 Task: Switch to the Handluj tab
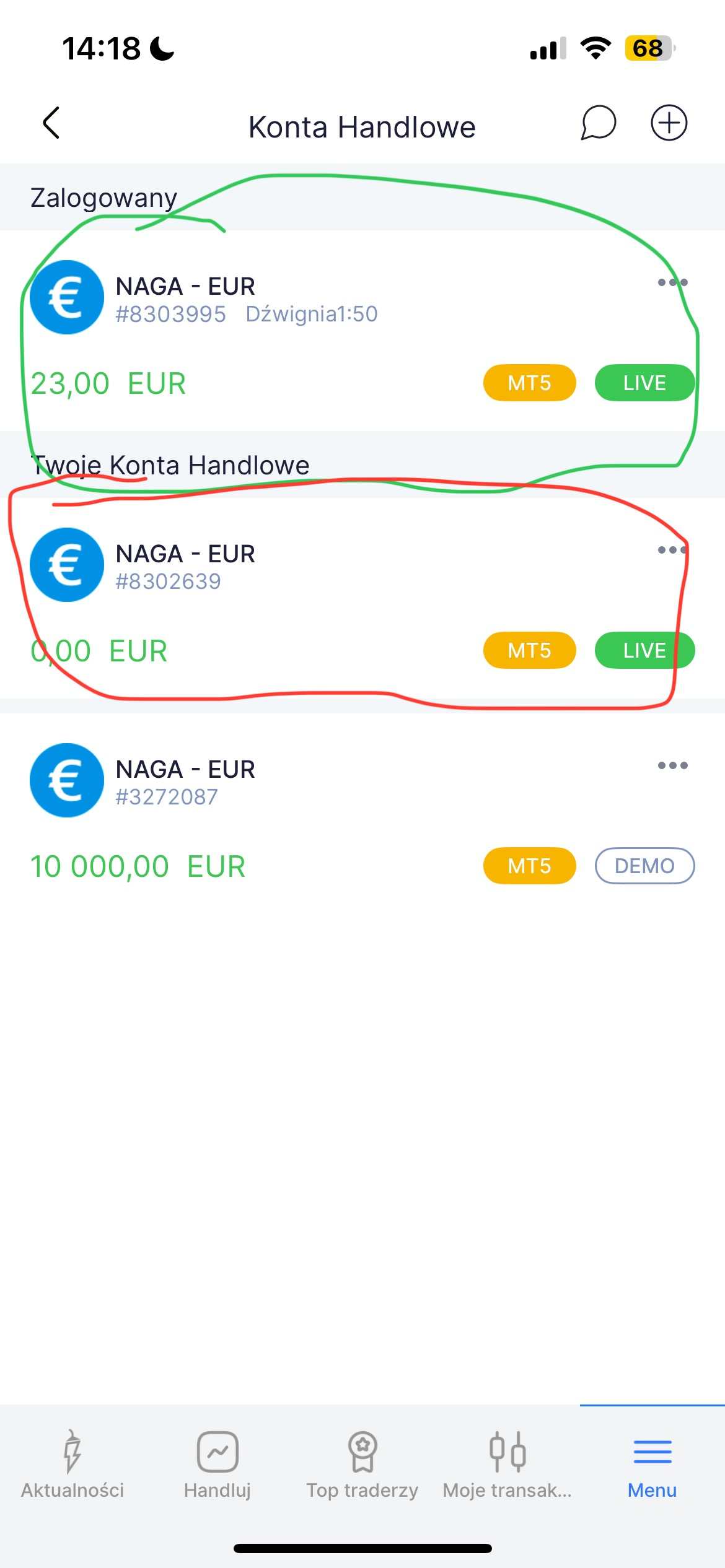(x=217, y=1465)
